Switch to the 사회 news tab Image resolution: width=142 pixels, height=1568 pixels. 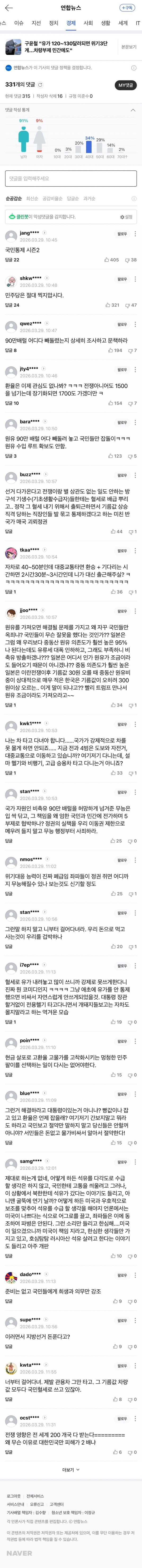[88, 23]
